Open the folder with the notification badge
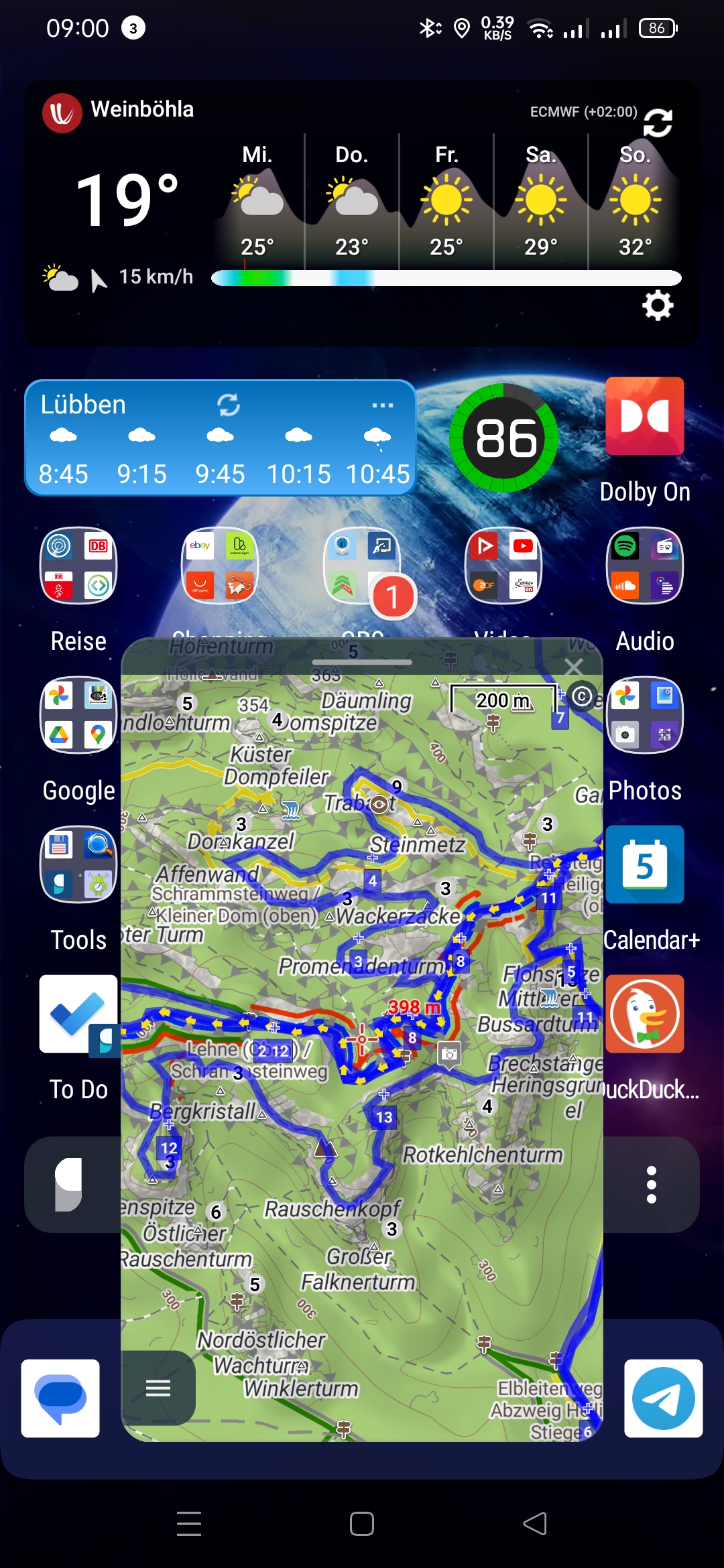Screen dimensions: 724x1568 pos(362,566)
